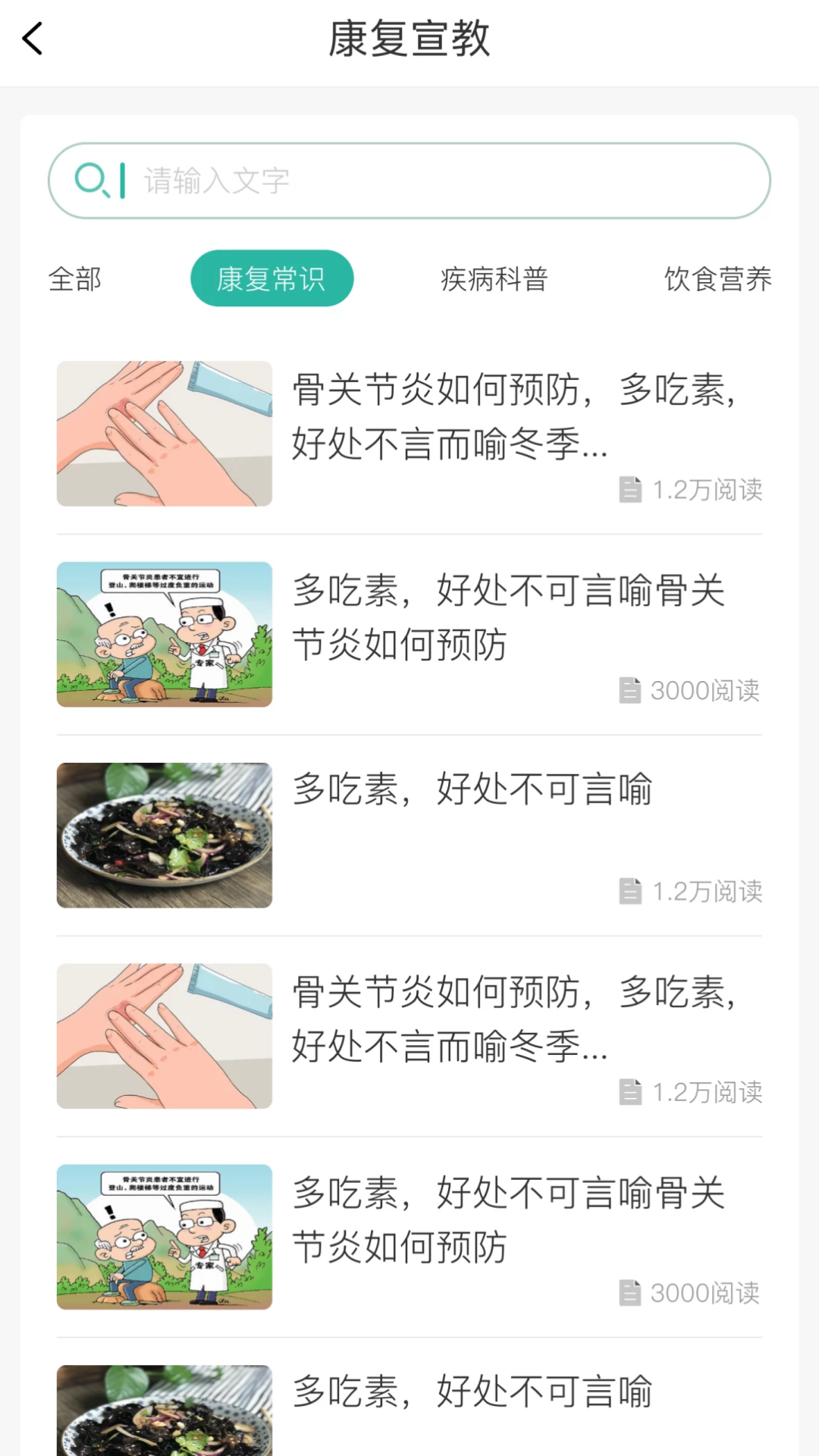Click the back arrow icon
Viewport: 819px width, 1456px height.
(33, 39)
